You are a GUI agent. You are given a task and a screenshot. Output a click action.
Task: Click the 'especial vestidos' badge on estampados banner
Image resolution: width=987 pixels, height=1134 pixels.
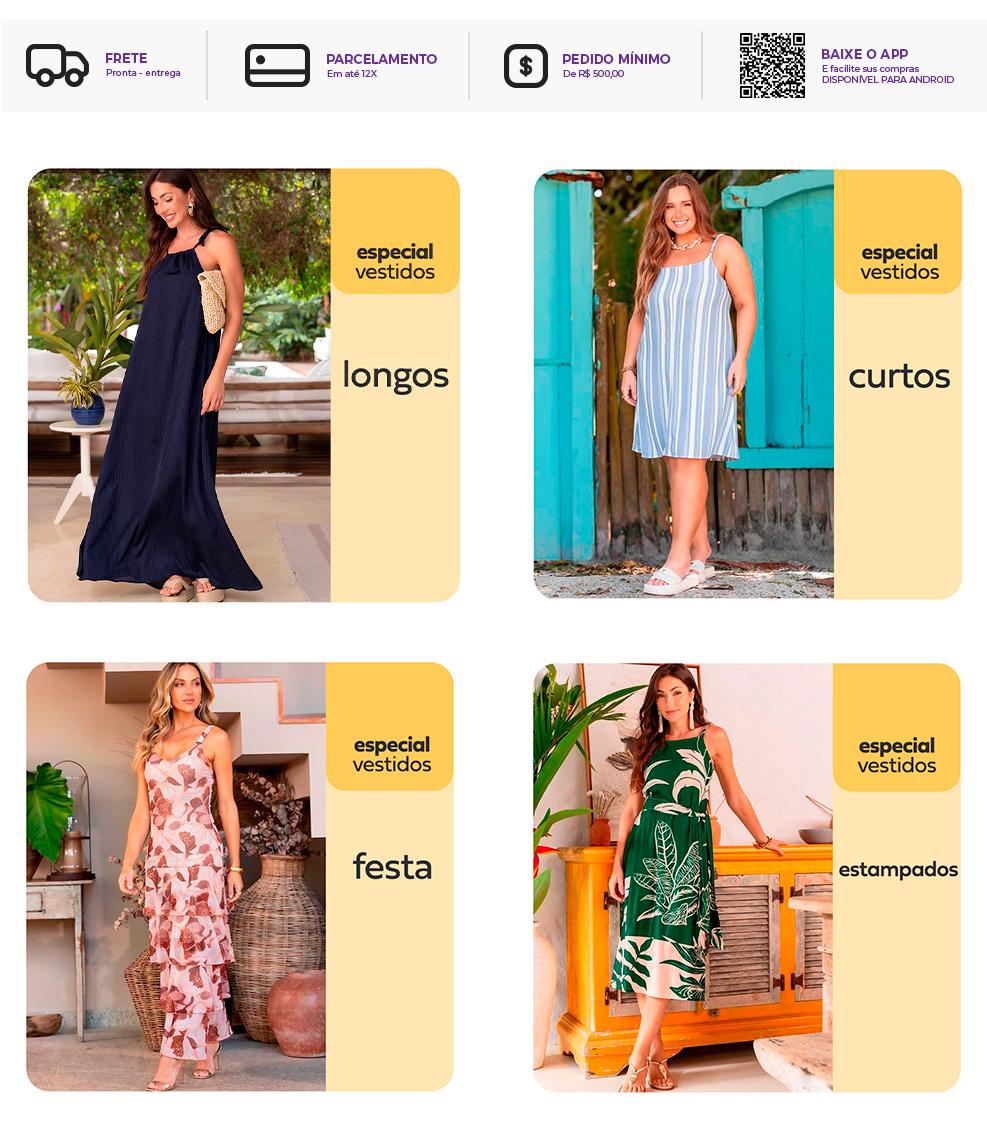pyautogui.click(x=898, y=753)
